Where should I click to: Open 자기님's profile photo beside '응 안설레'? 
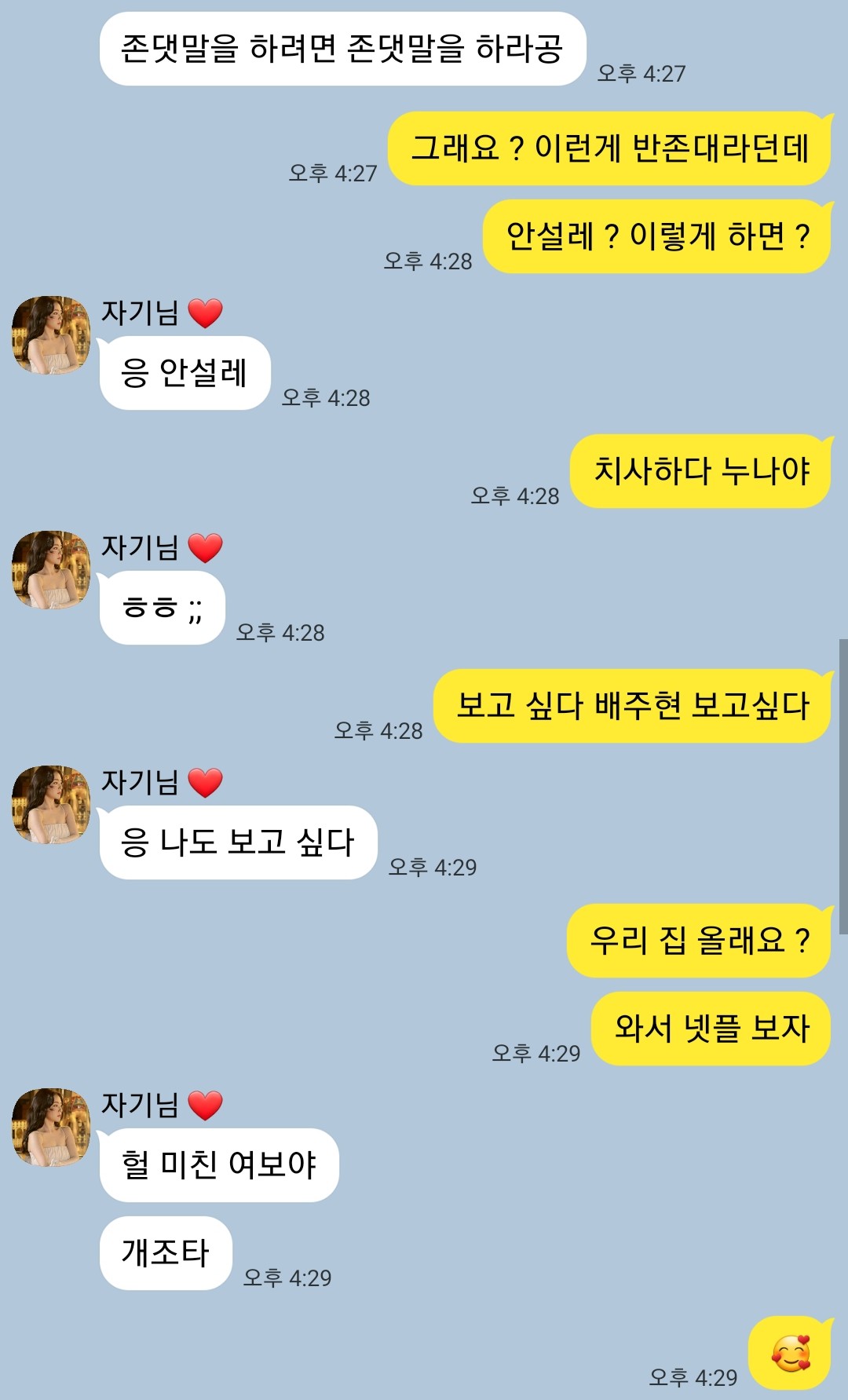click(x=51, y=335)
